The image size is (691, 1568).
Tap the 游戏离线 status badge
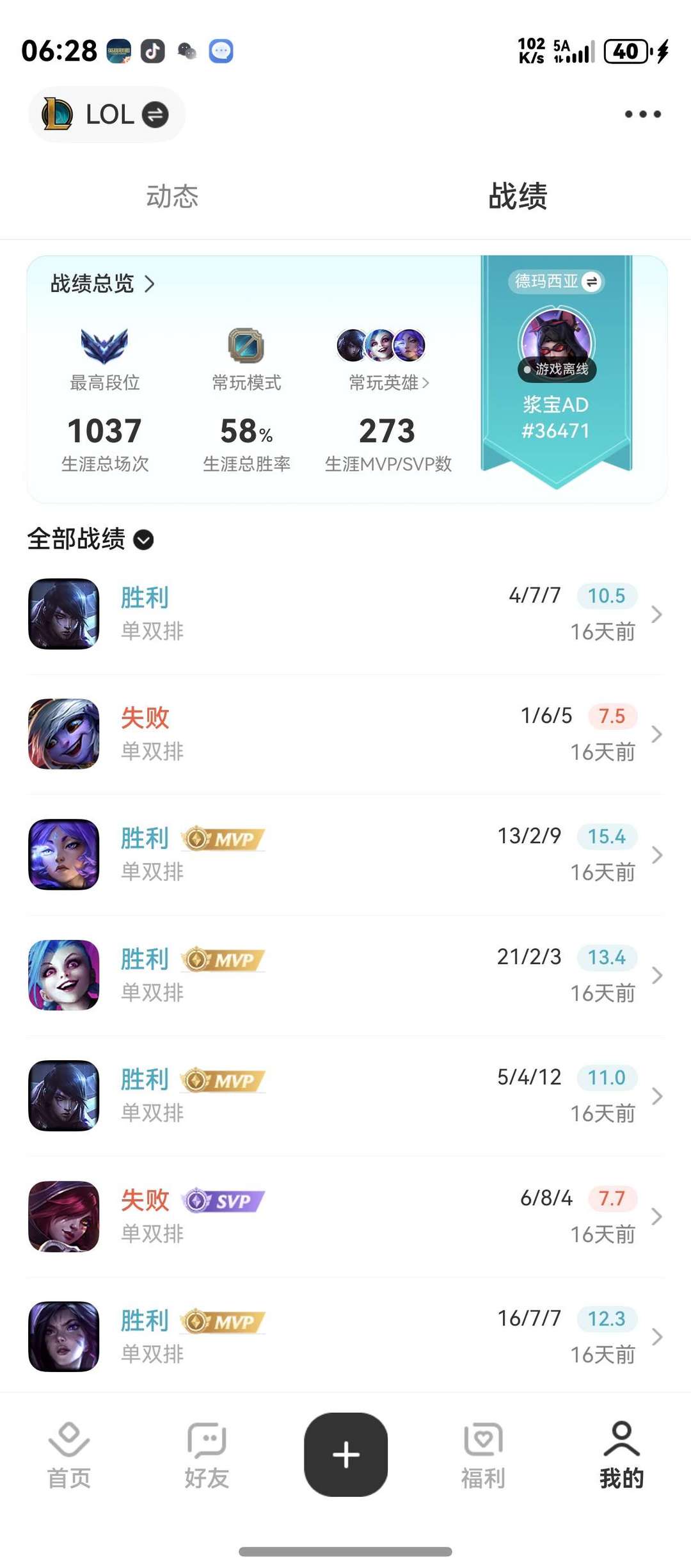(x=557, y=370)
